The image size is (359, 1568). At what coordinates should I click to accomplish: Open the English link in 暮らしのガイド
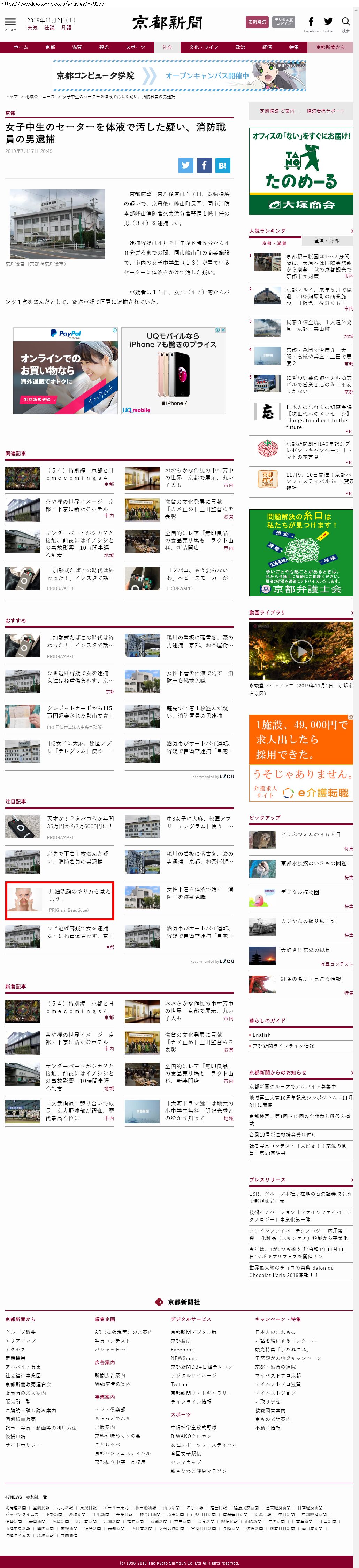(261, 1035)
